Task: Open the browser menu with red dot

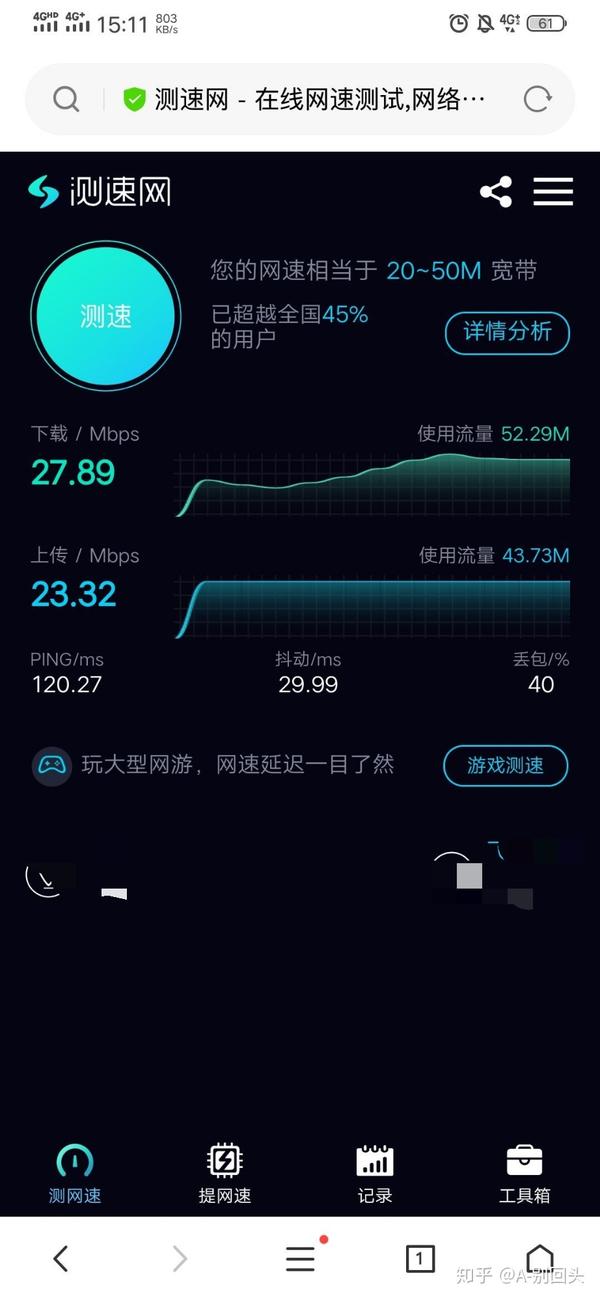Action: [300, 1258]
